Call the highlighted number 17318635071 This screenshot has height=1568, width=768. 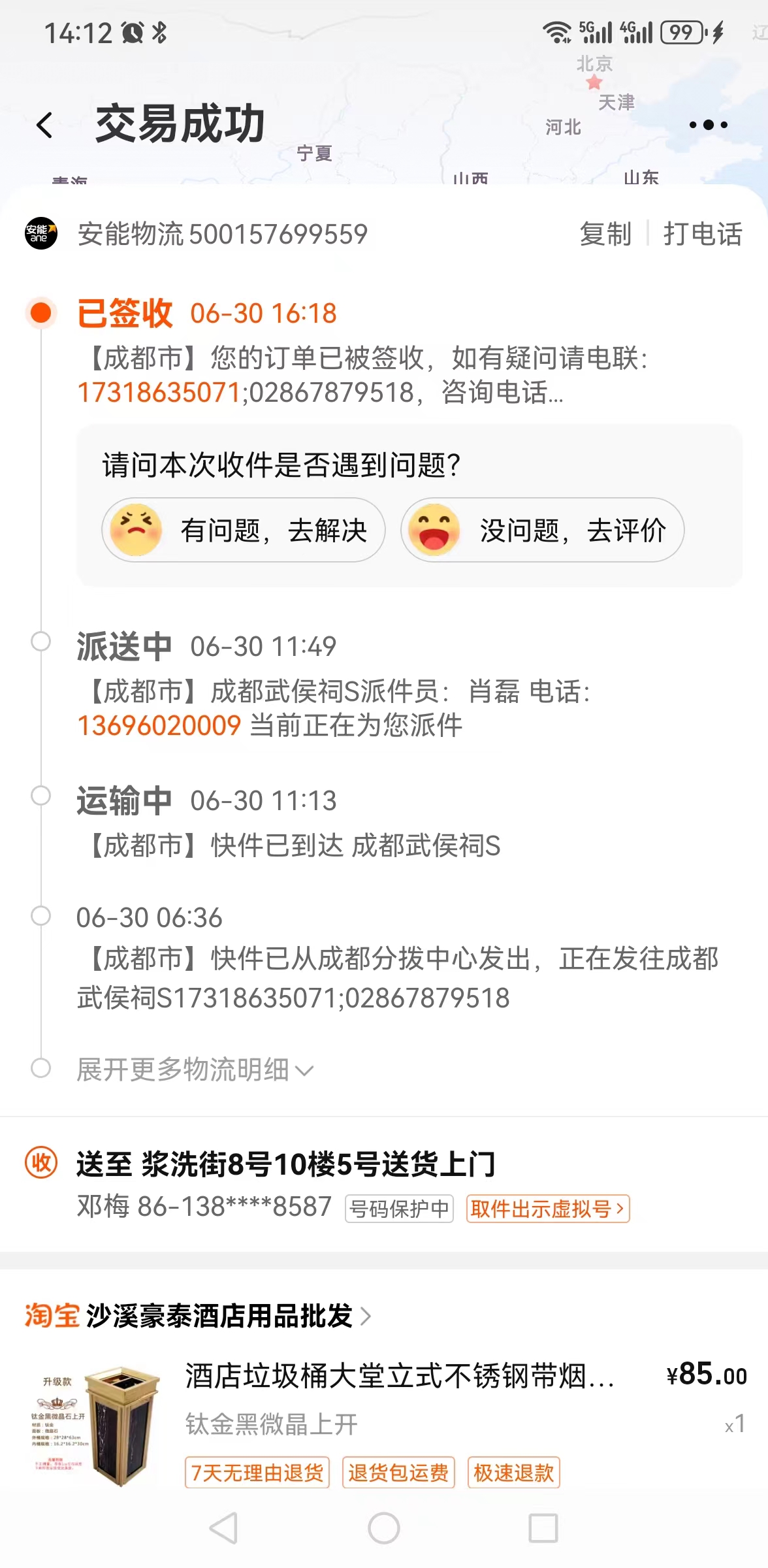pos(159,393)
